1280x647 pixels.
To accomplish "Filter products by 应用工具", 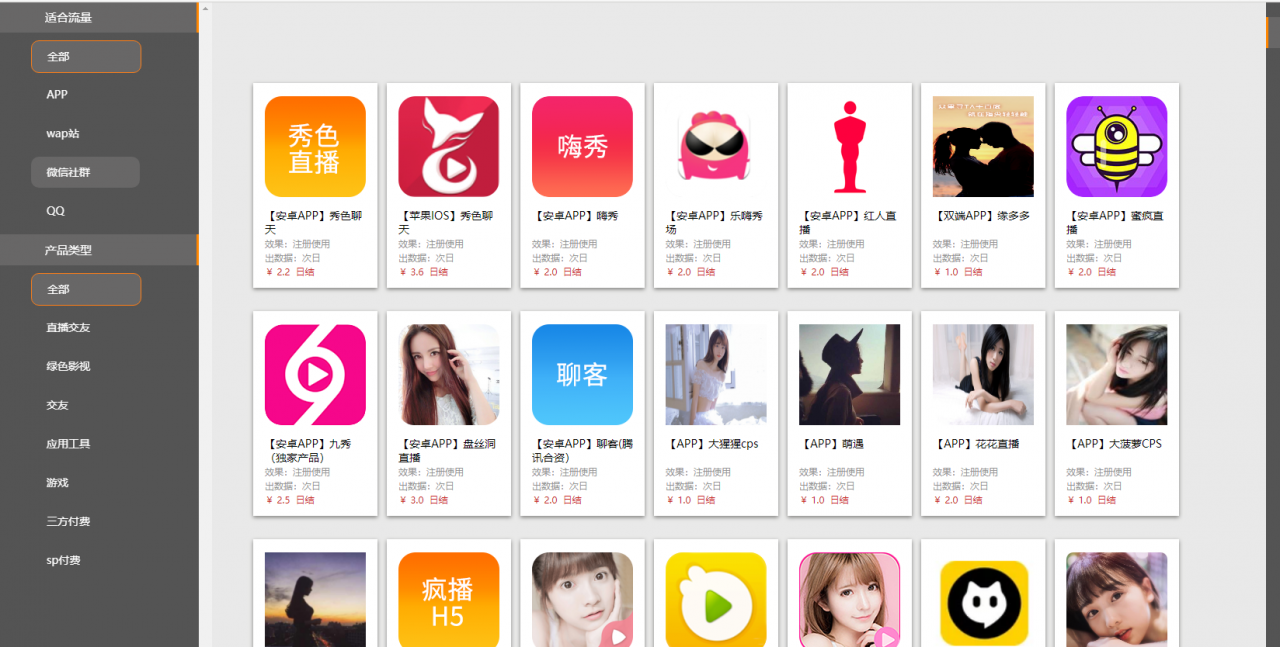I will [68, 444].
